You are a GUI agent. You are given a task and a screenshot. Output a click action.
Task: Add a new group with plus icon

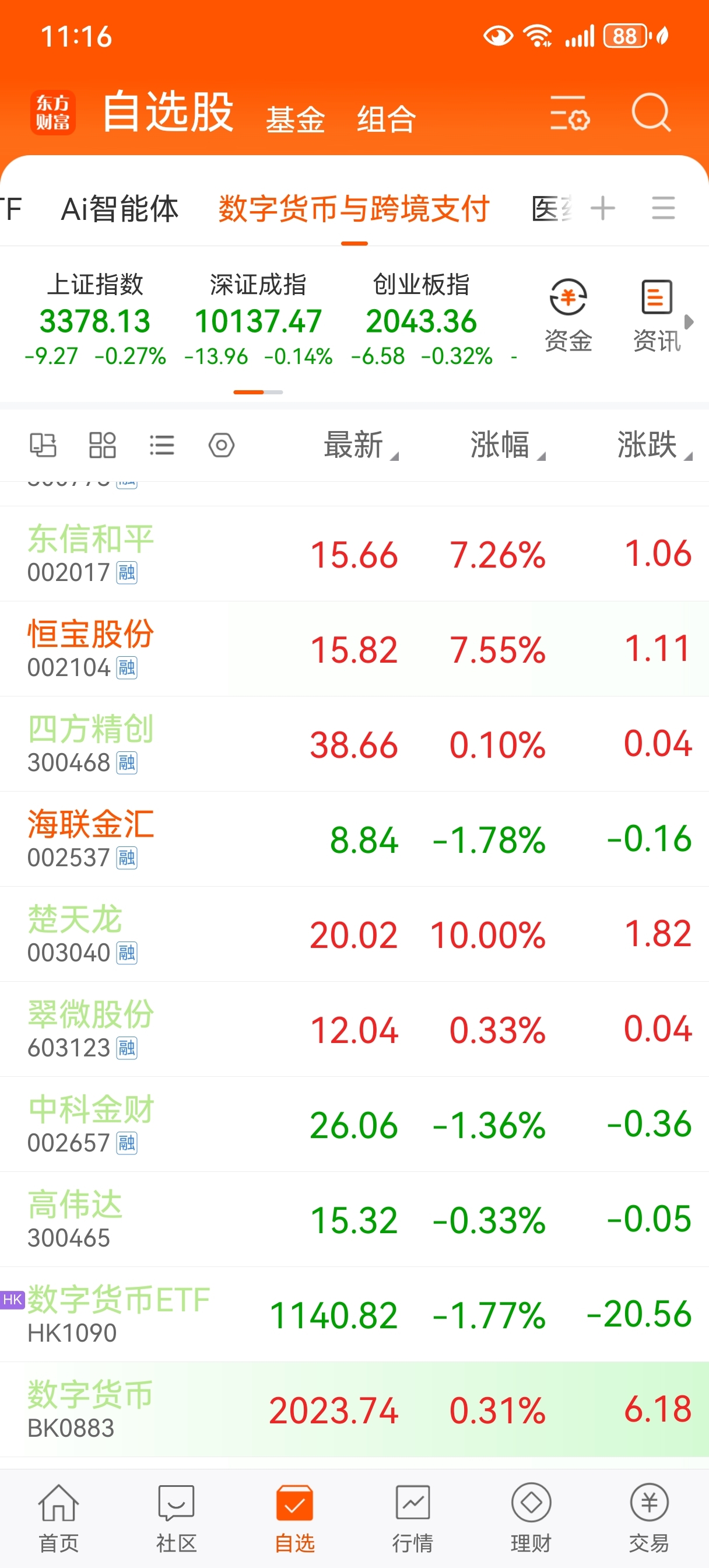click(602, 208)
